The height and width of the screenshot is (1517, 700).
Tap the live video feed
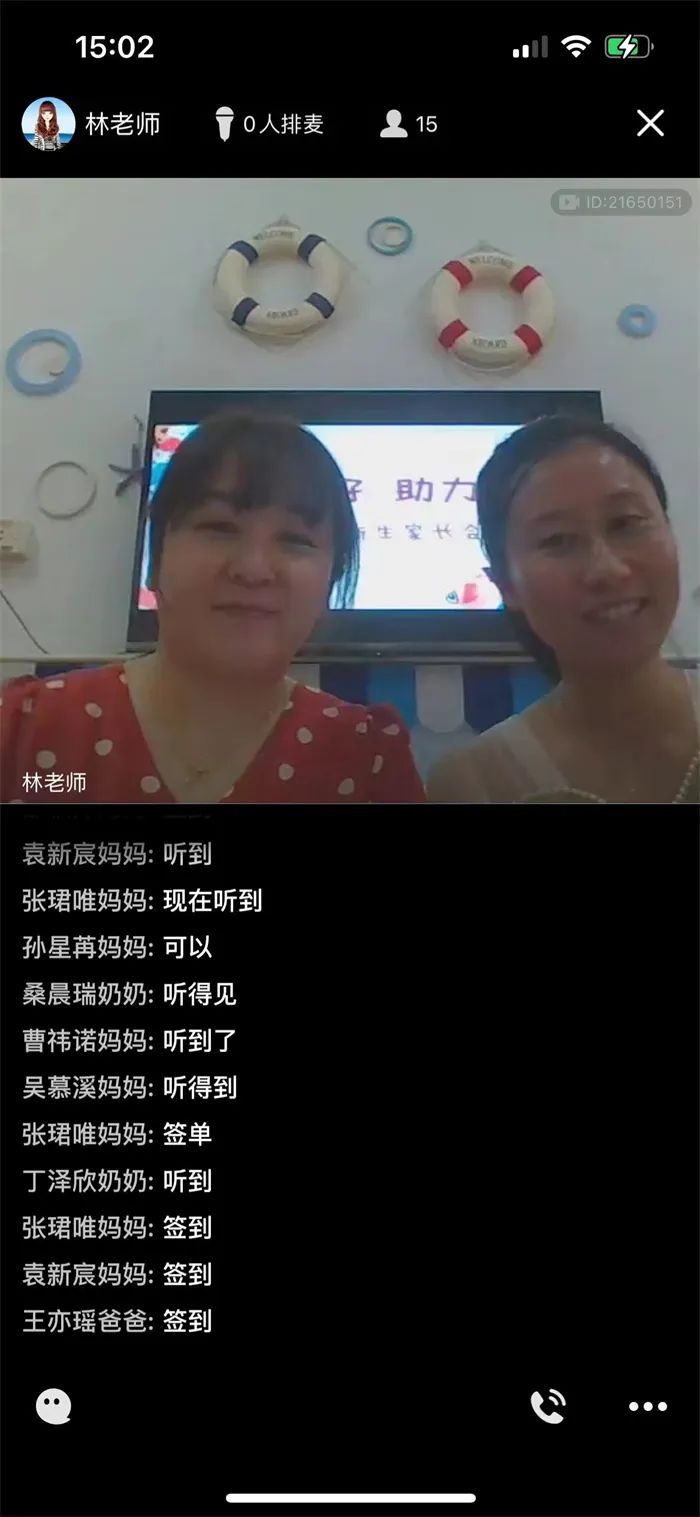pos(350,490)
